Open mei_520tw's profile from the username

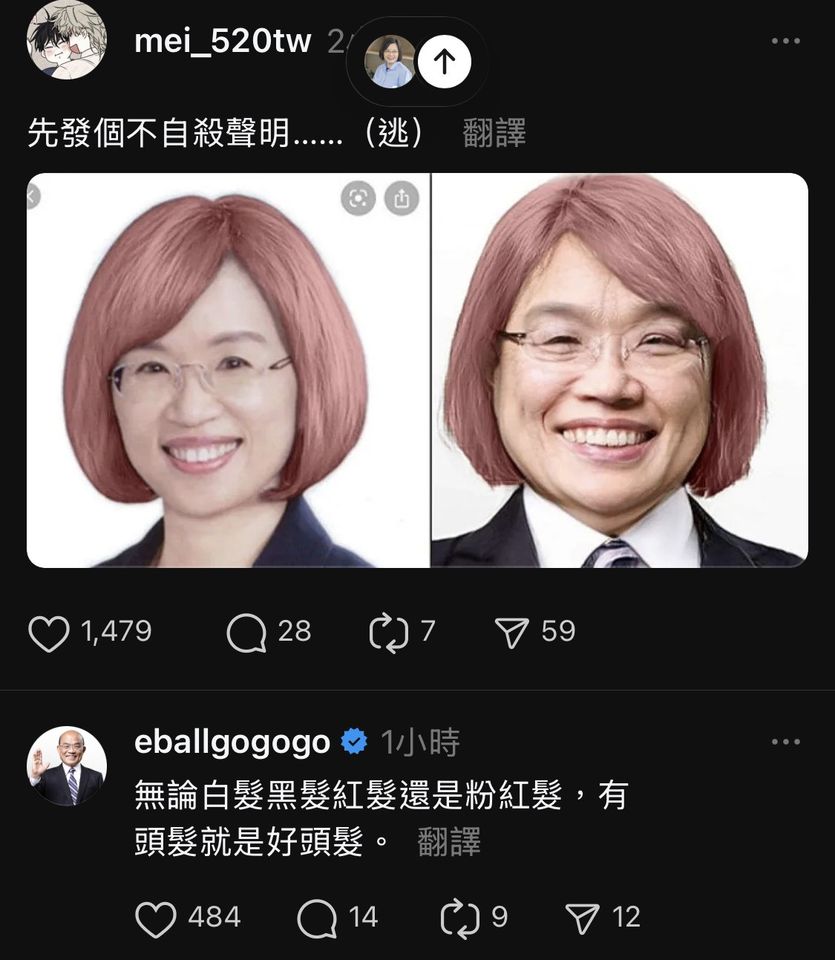click(223, 41)
